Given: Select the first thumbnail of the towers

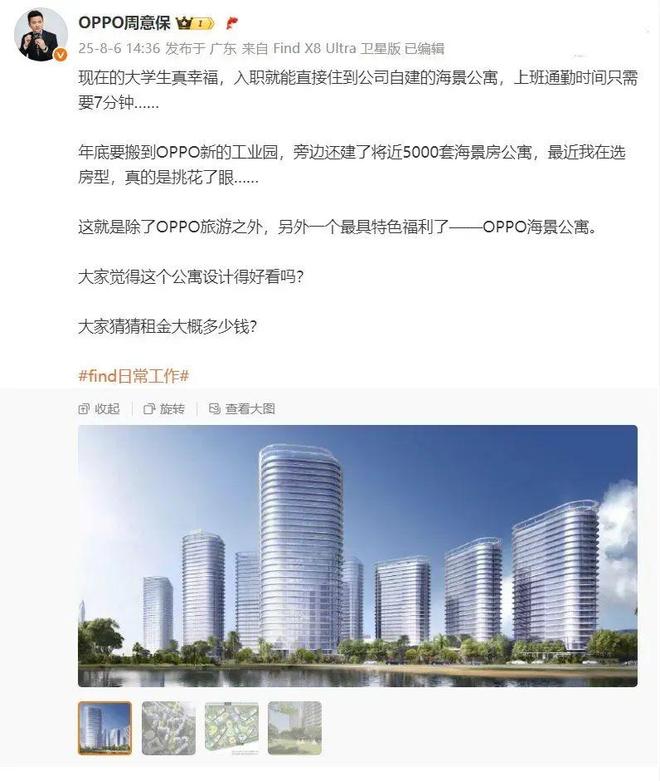Looking at the screenshot, I should click(105, 727).
